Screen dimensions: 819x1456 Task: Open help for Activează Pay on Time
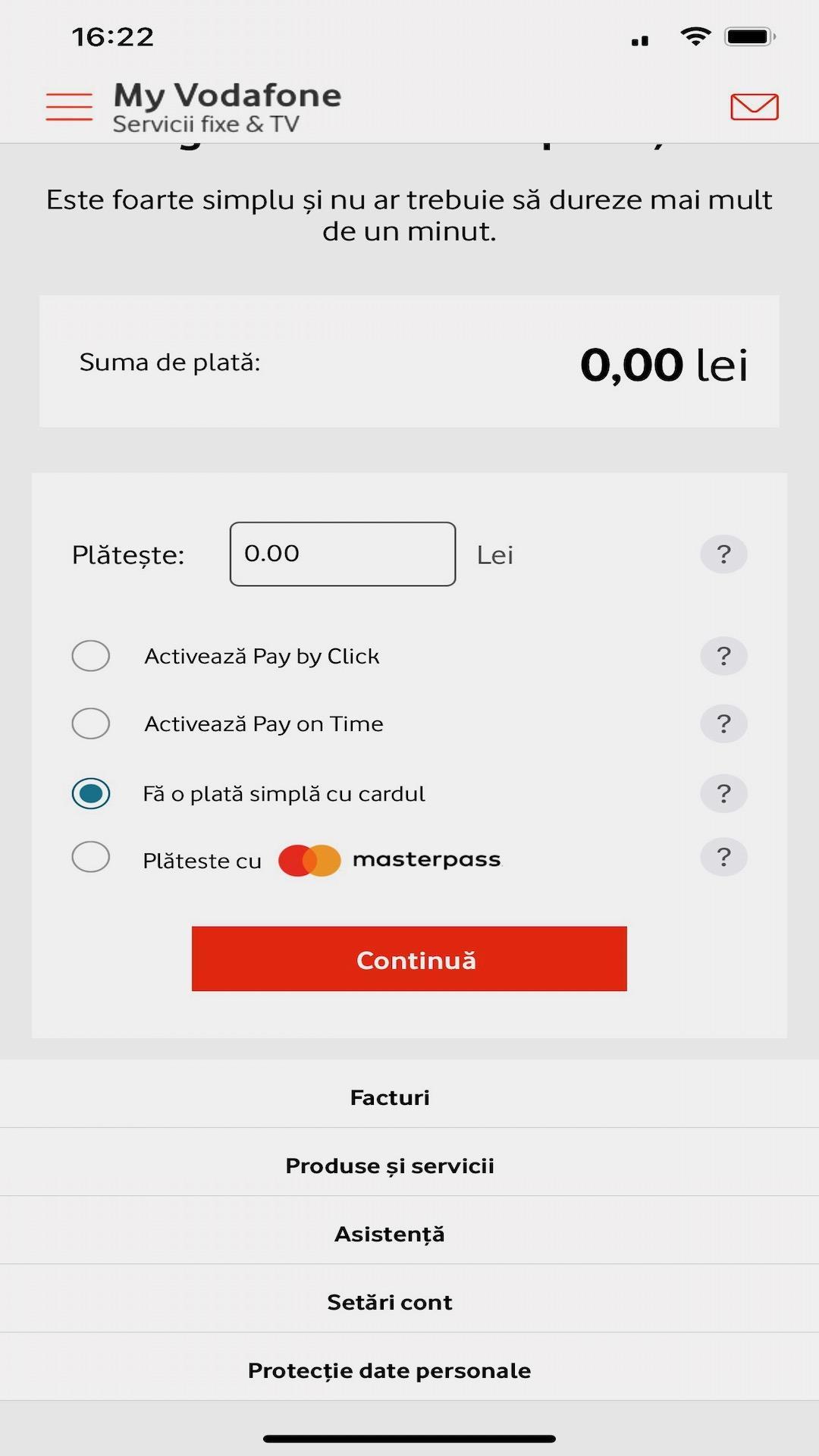pyautogui.click(x=723, y=723)
